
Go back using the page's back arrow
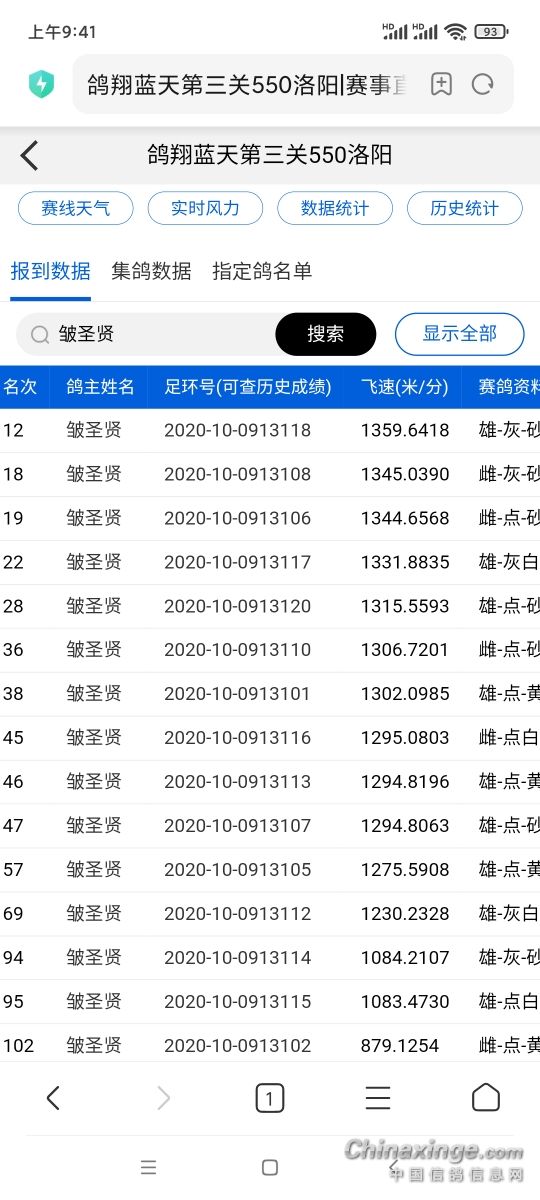tap(30, 155)
